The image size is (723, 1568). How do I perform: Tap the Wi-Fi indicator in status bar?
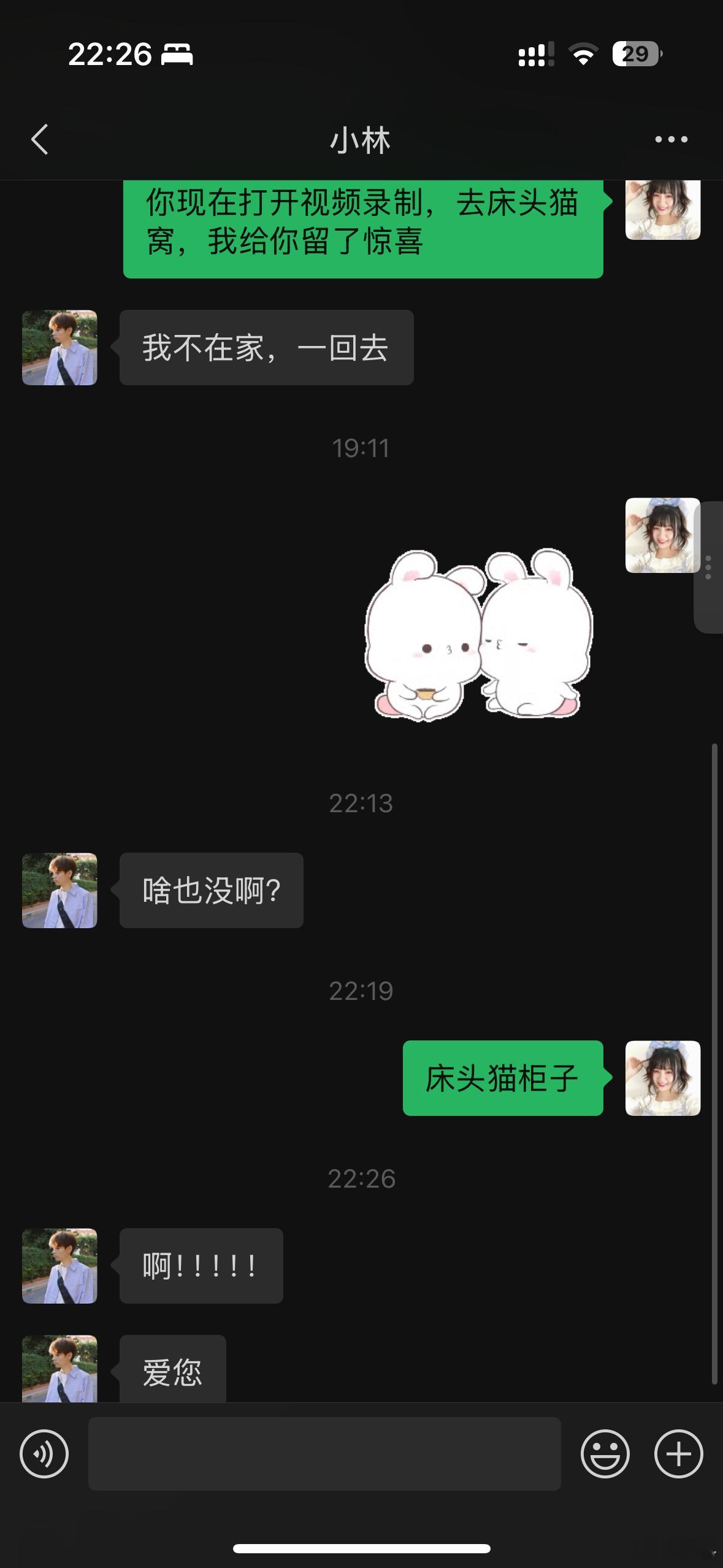[x=581, y=55]
